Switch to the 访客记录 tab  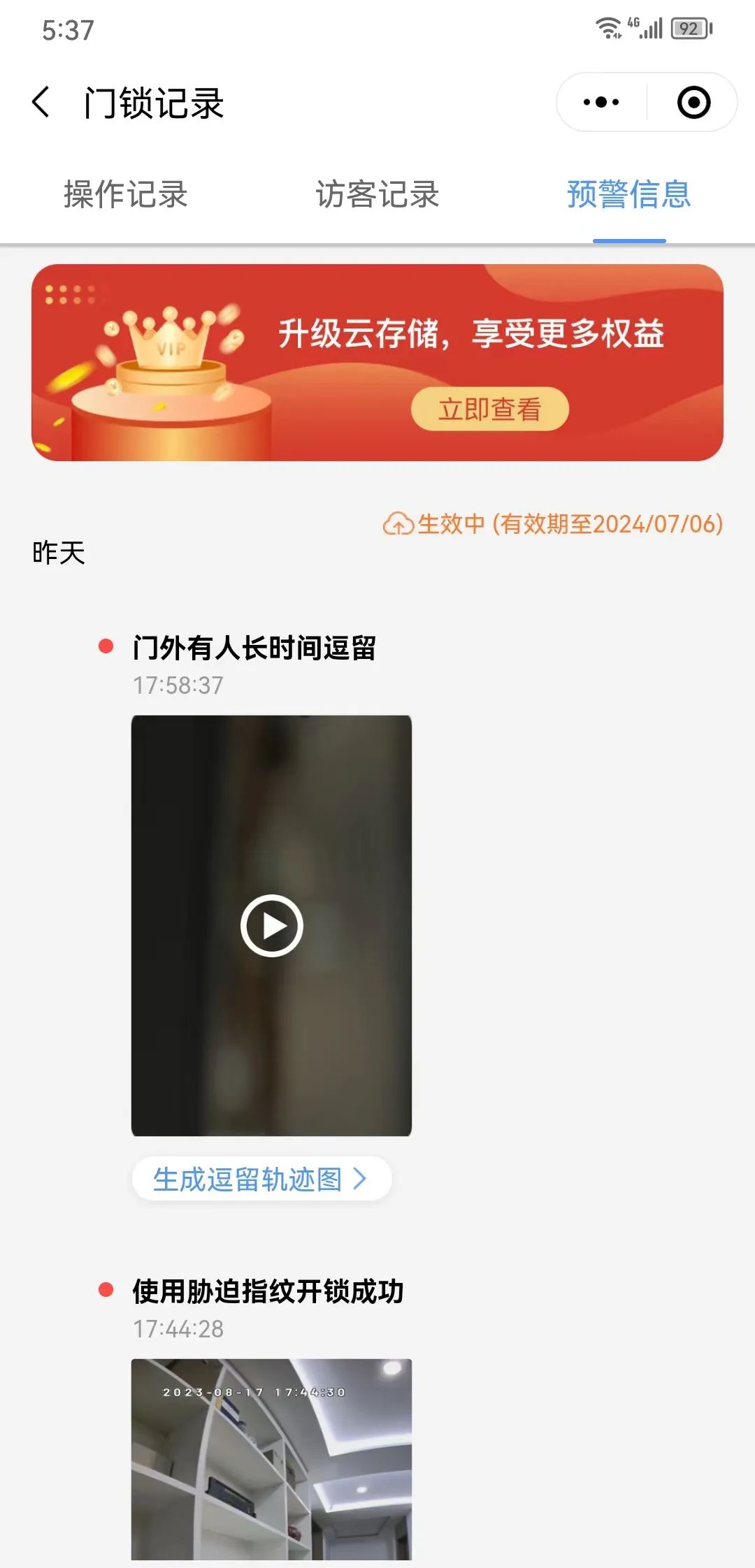click(376, 196)
